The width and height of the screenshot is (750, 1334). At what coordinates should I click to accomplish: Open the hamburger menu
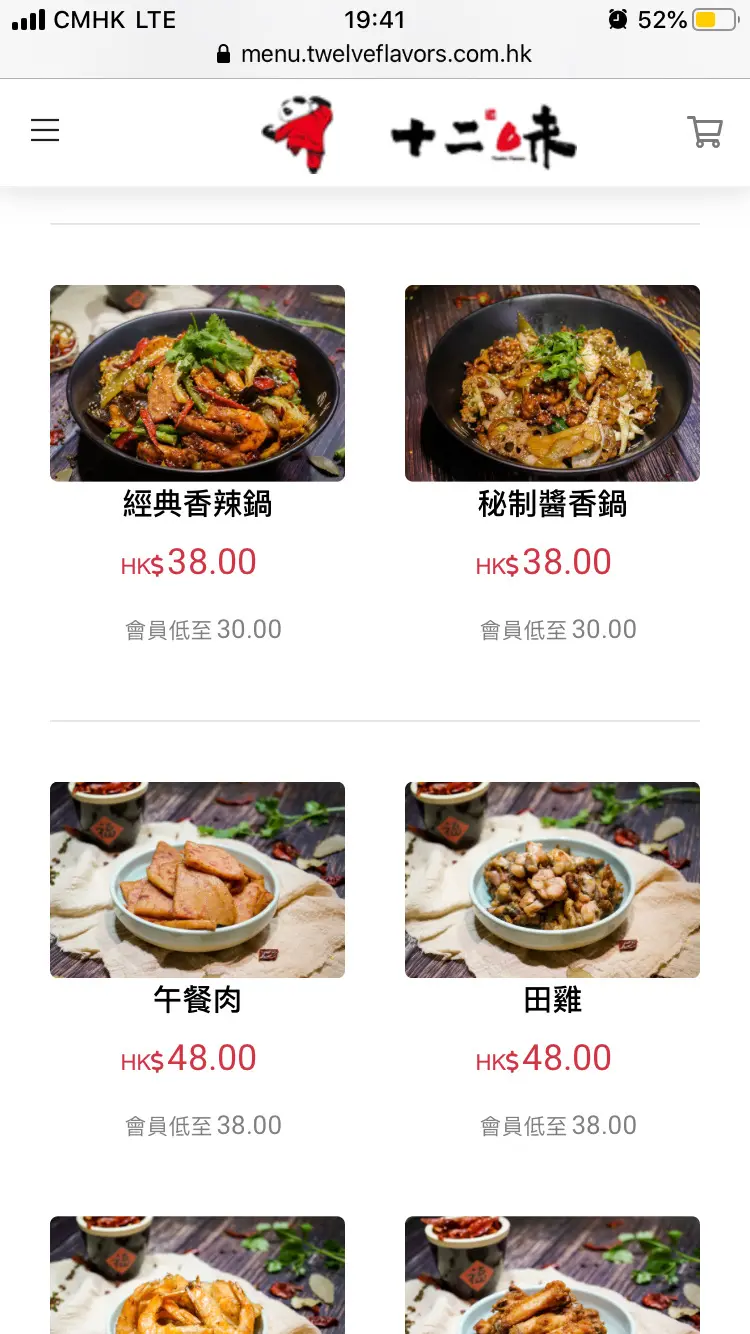(45, 131)
